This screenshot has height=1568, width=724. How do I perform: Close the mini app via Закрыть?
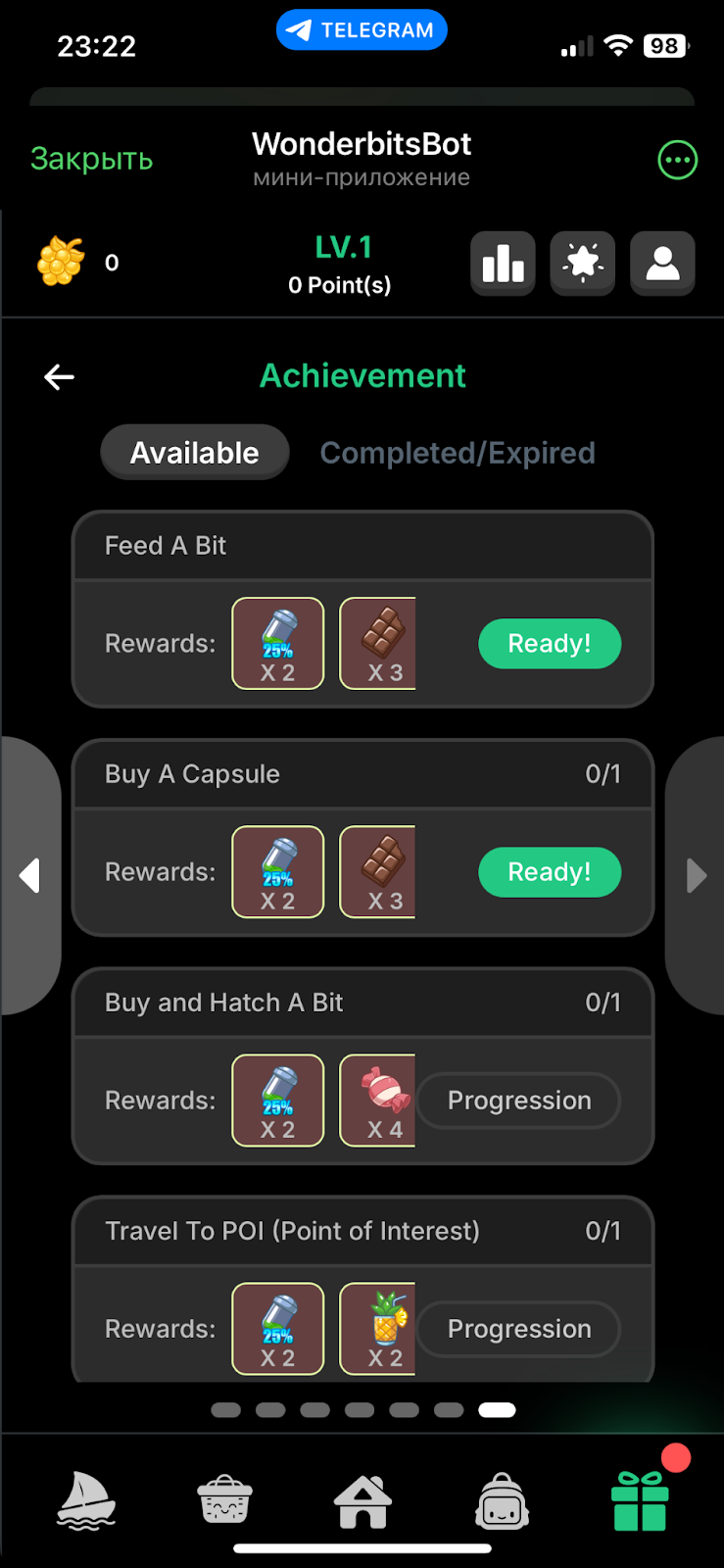pyautogui.click(x=91, y=159)
